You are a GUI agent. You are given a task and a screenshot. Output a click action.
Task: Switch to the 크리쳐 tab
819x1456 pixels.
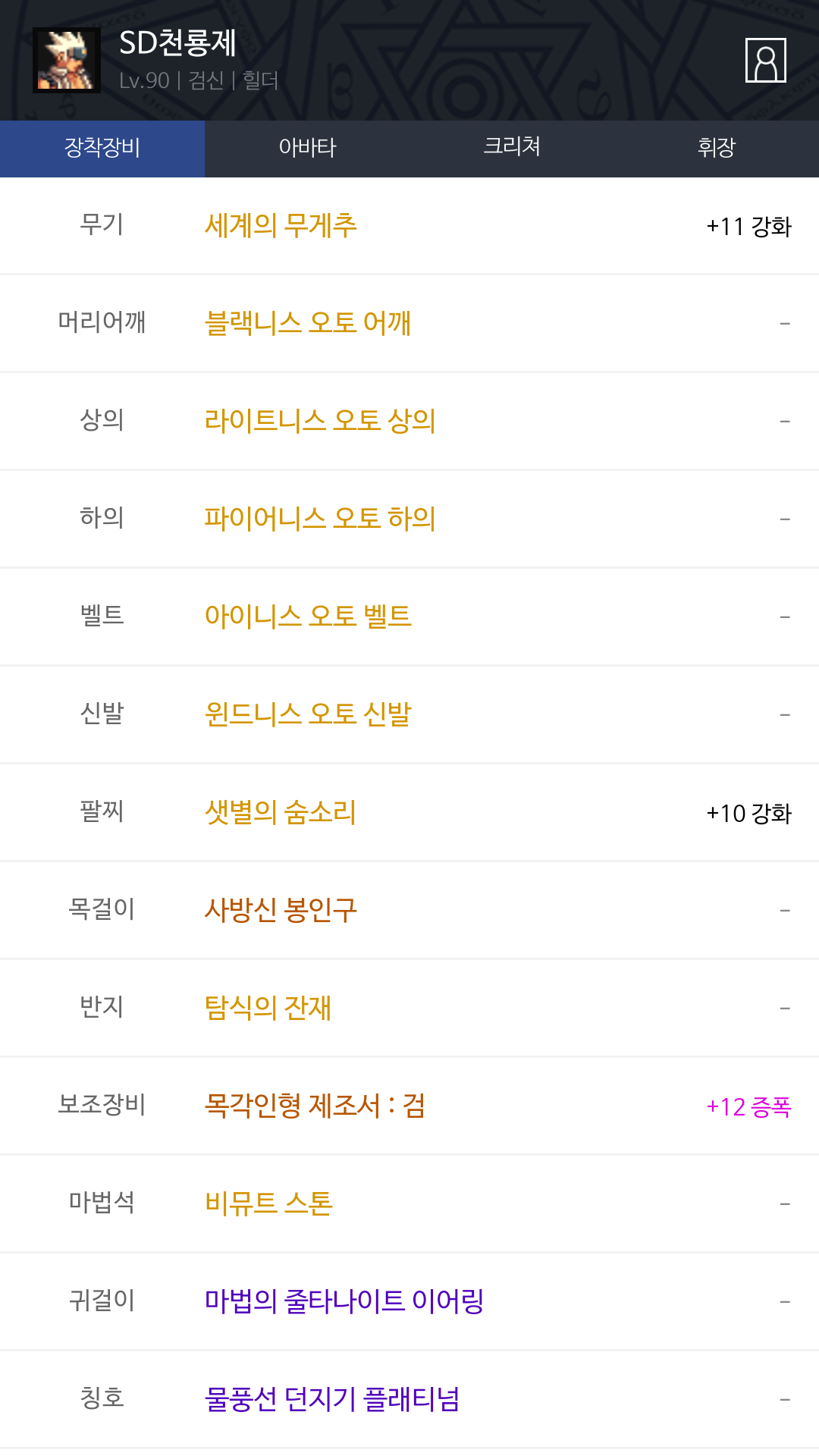(x=512, y=148)
